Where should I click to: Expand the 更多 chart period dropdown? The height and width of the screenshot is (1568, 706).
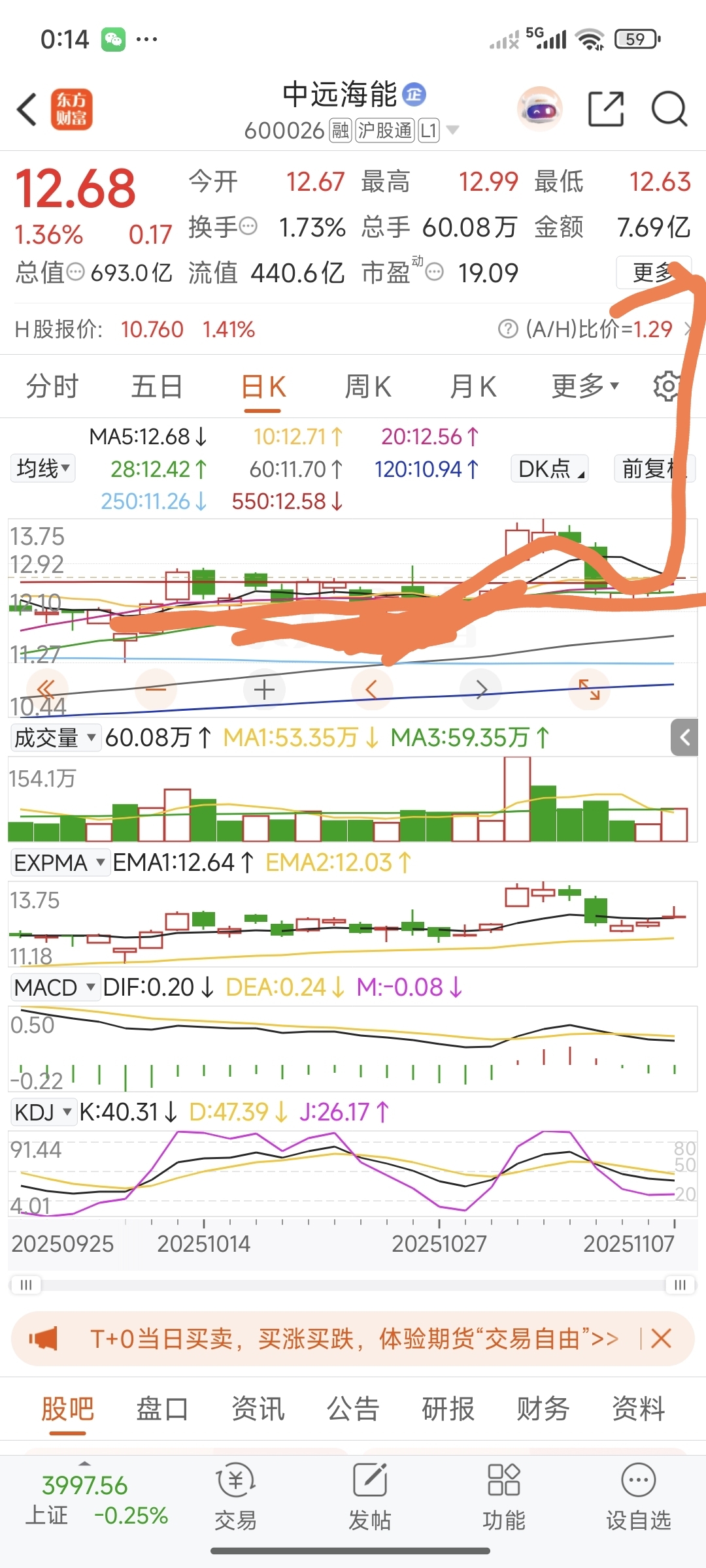pyautogui.click(x=584, y=387)
